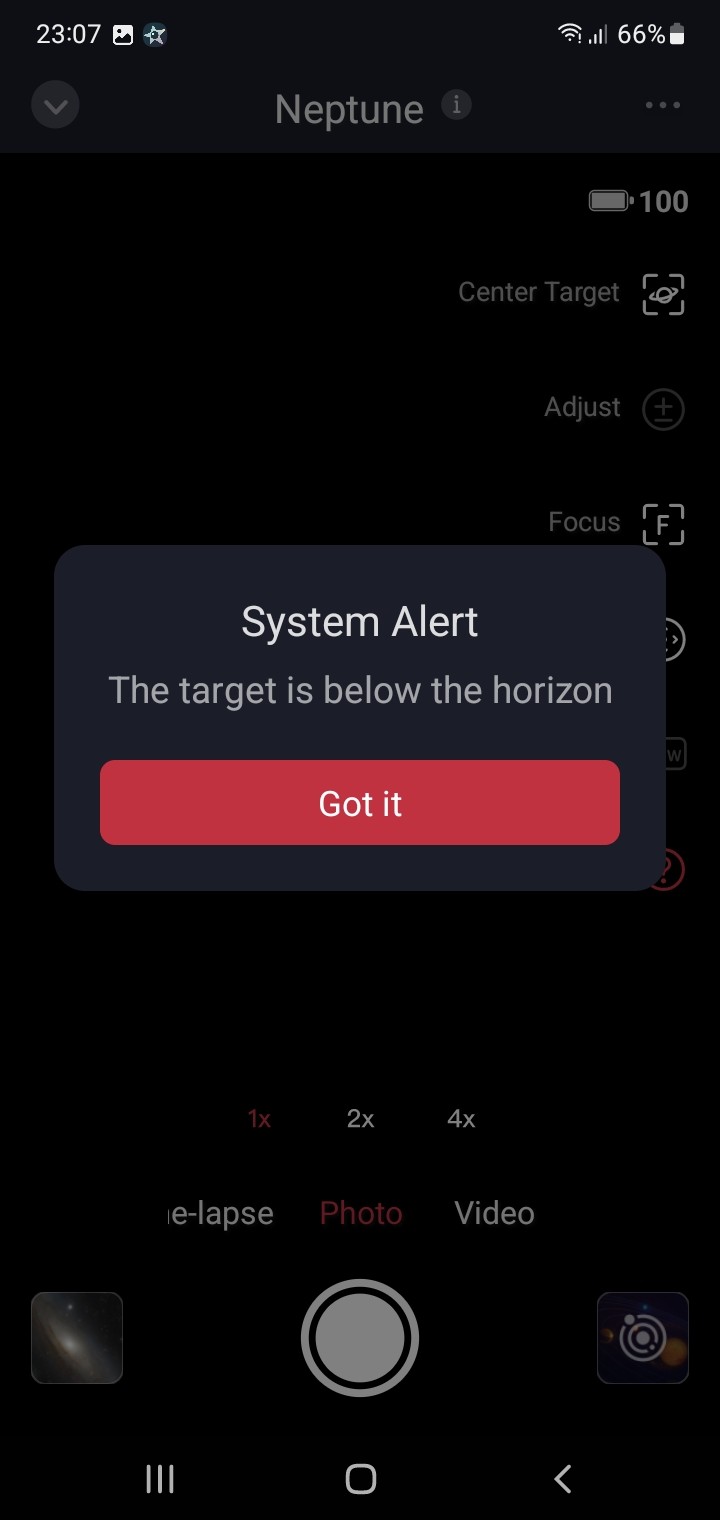
Task: Open the three-dot overflow menu
Action: [663, 106]
